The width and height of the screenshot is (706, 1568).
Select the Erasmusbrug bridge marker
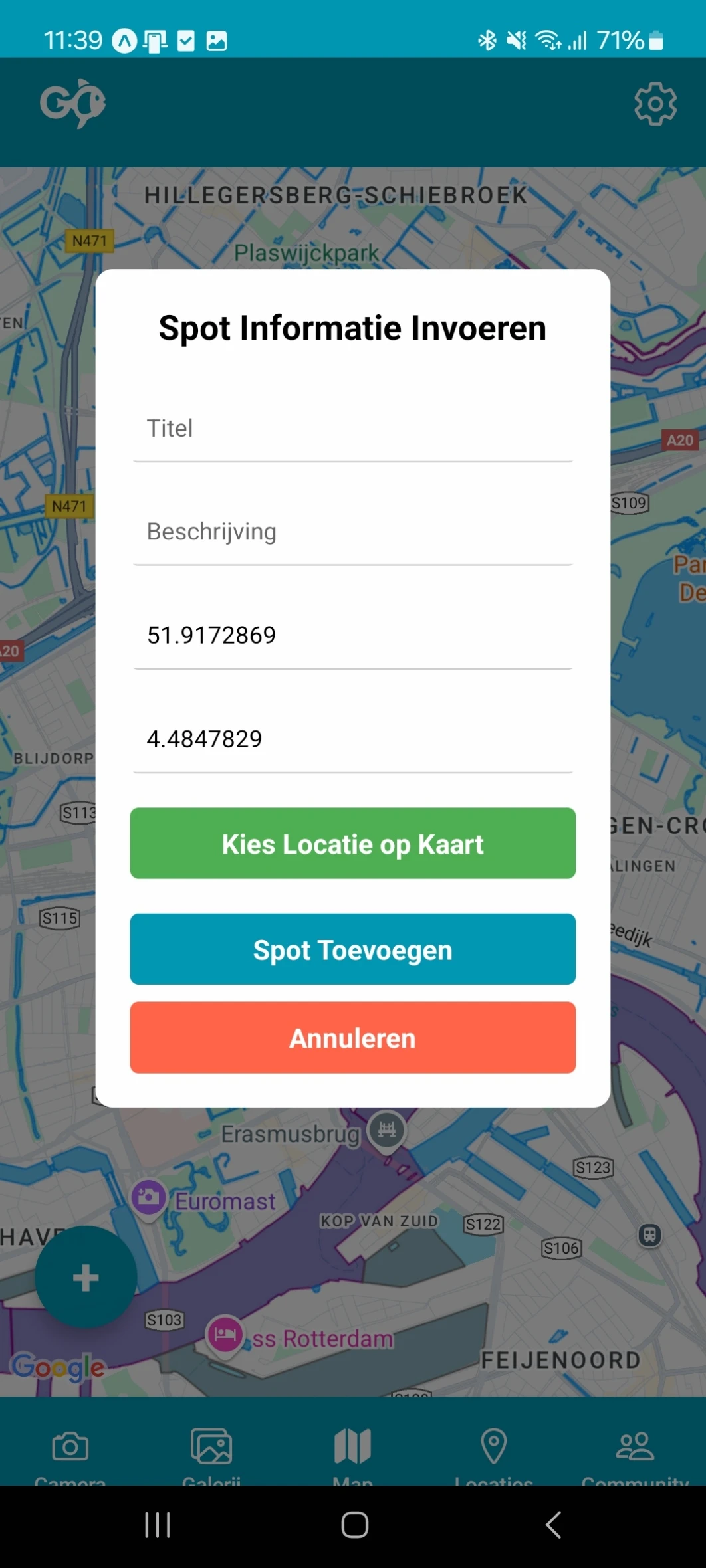[387, 1128]
